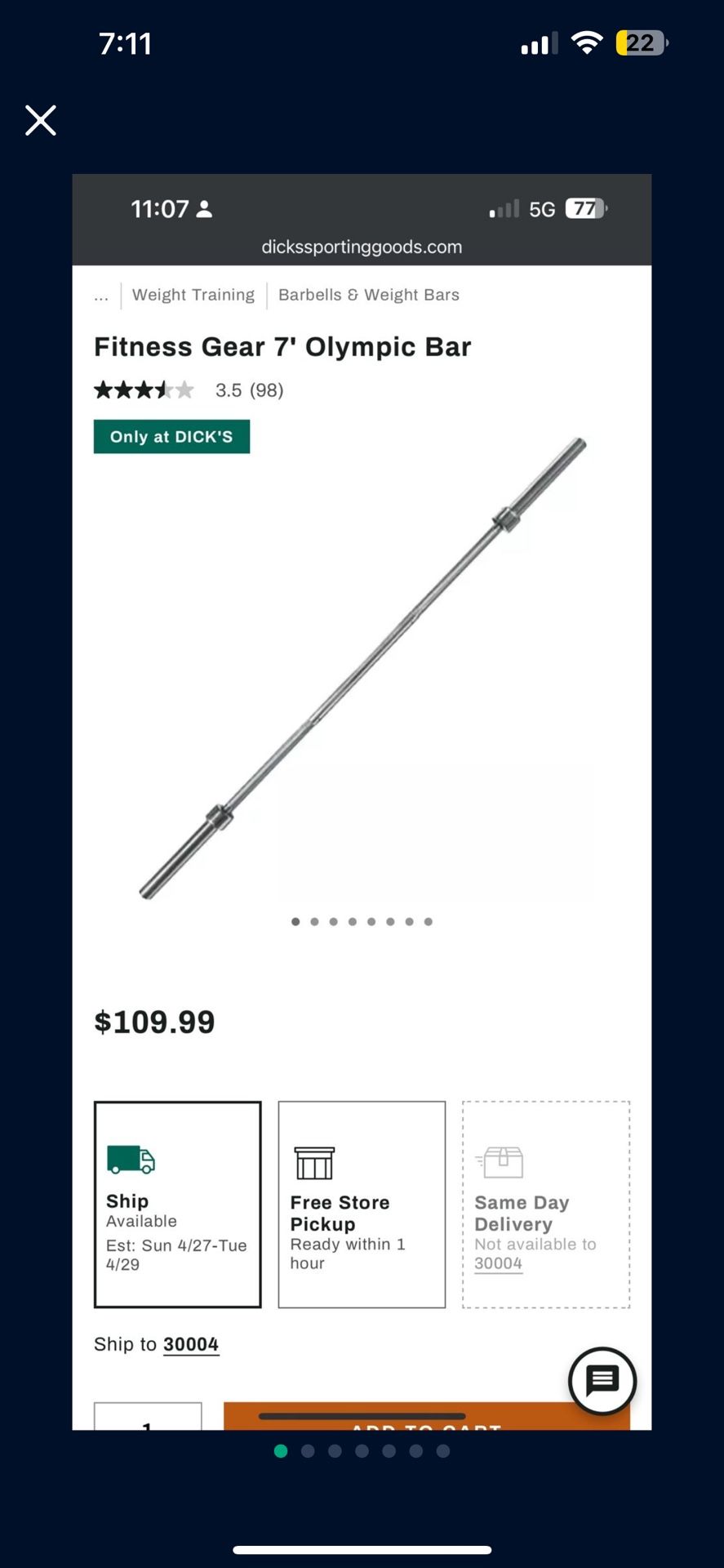Screen dimensions: 724x1568
Task: Click the Free Store Pickup storefront icon
Action: 314,1162
